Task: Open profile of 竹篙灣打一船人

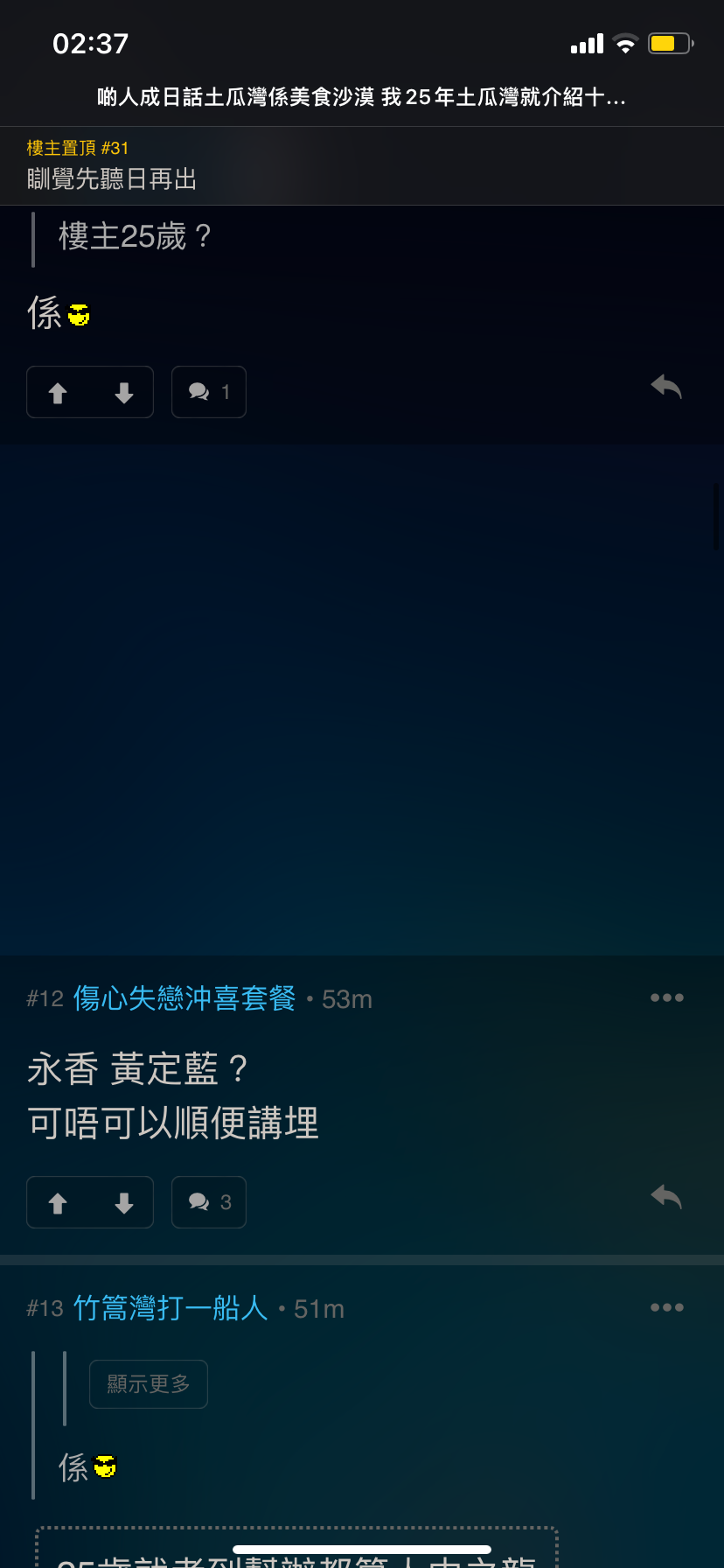Action: tap(170, 1308)
